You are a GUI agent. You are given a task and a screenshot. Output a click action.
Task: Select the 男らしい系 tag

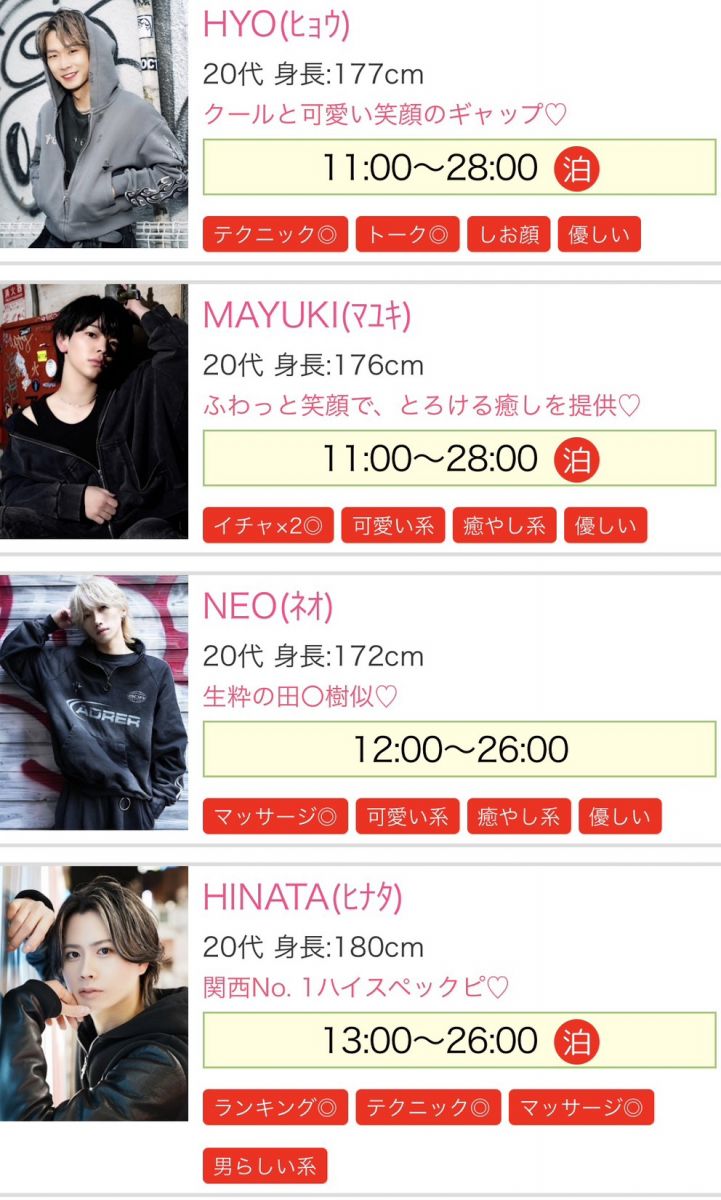[x=265, y=1165]
